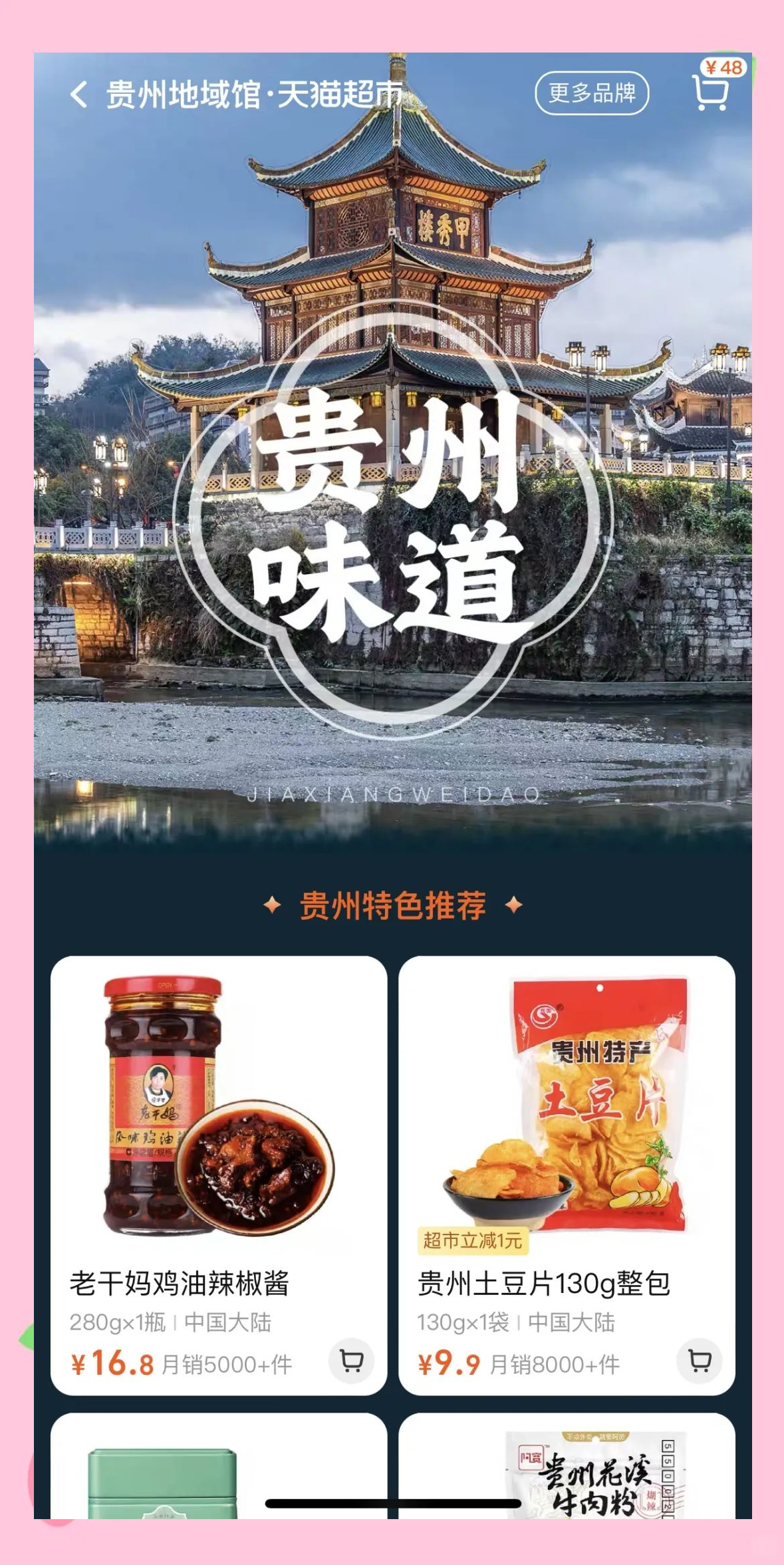The width and height of the screenshot is (784, 1565).
Task: Tap the 贵州味道 banner image
Action: coord(392,519)
